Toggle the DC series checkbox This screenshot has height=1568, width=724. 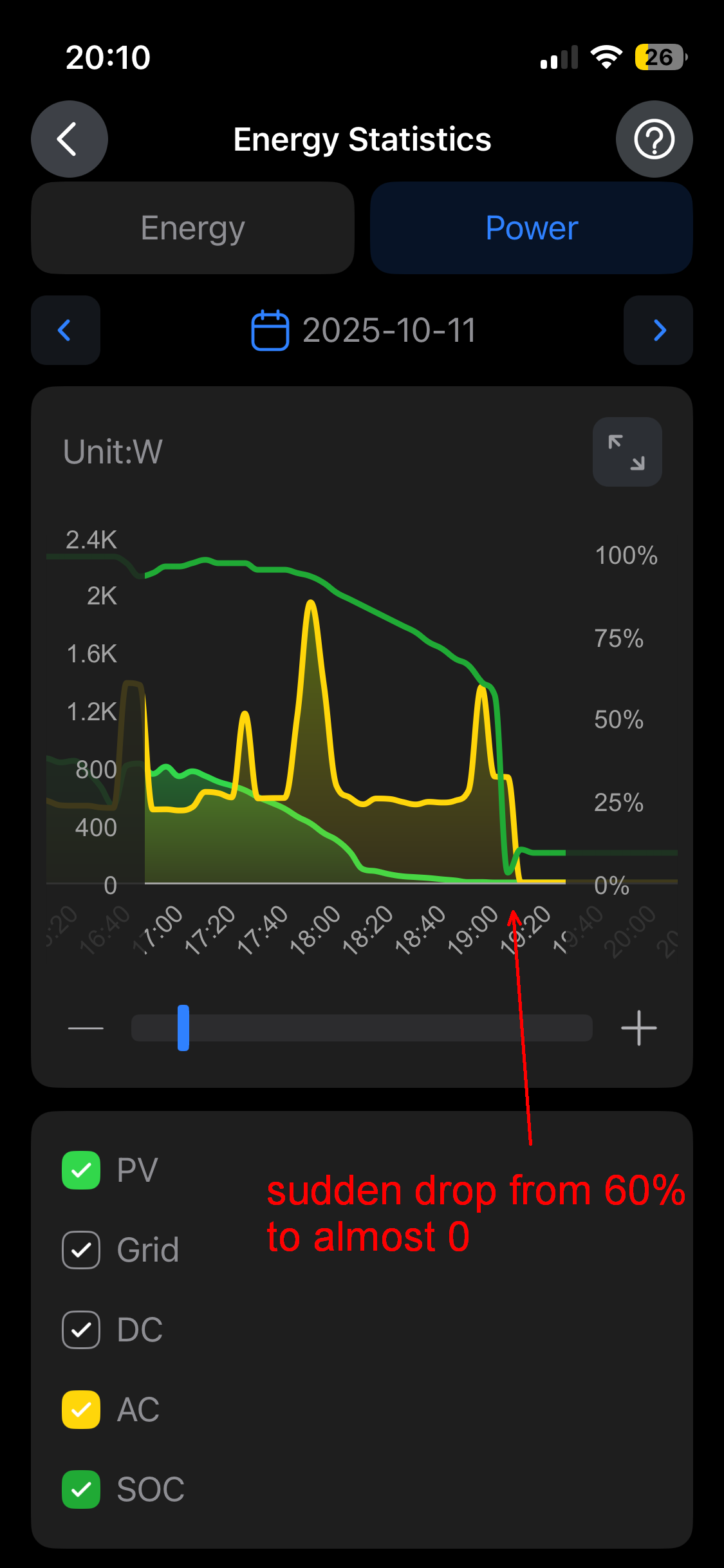[x=81, y=1330]
